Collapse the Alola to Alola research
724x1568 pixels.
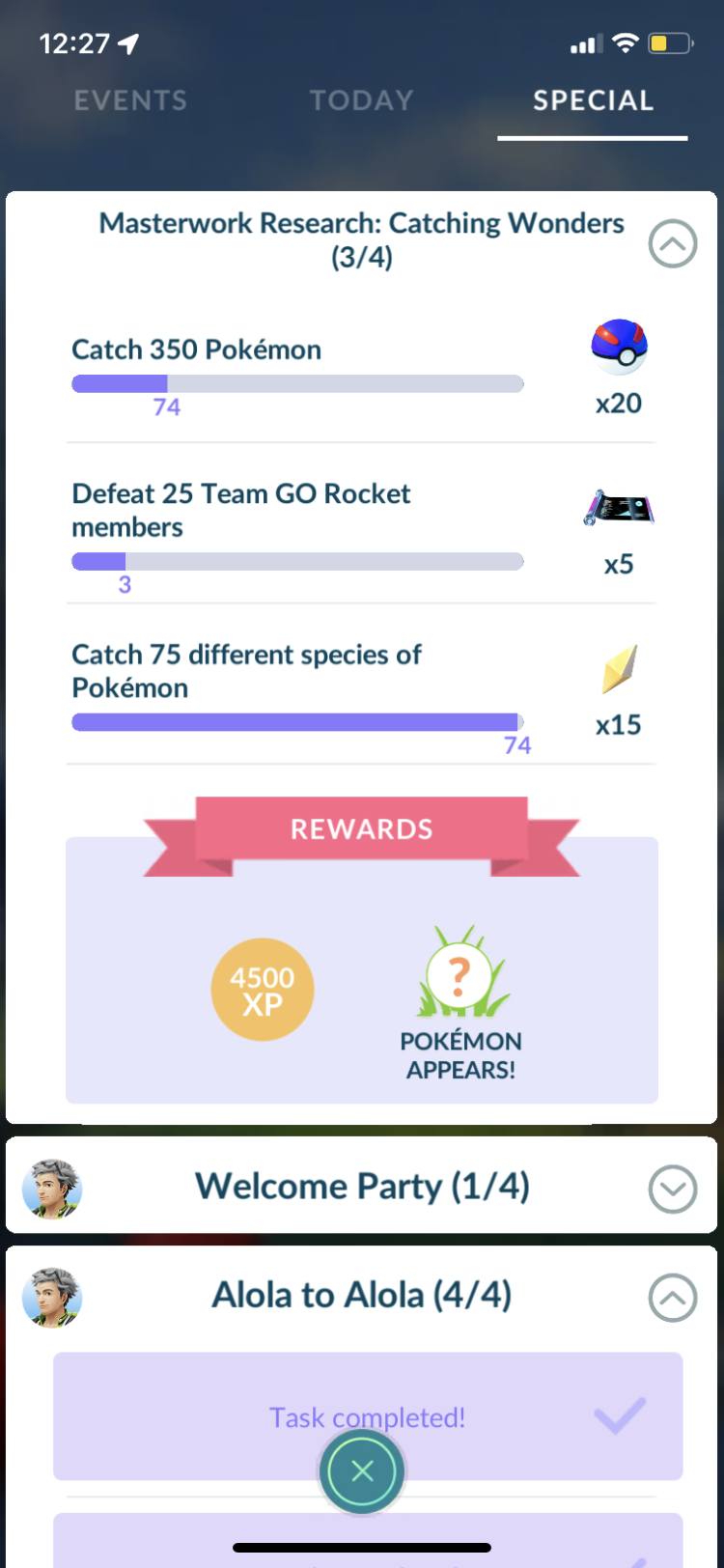672,1298
